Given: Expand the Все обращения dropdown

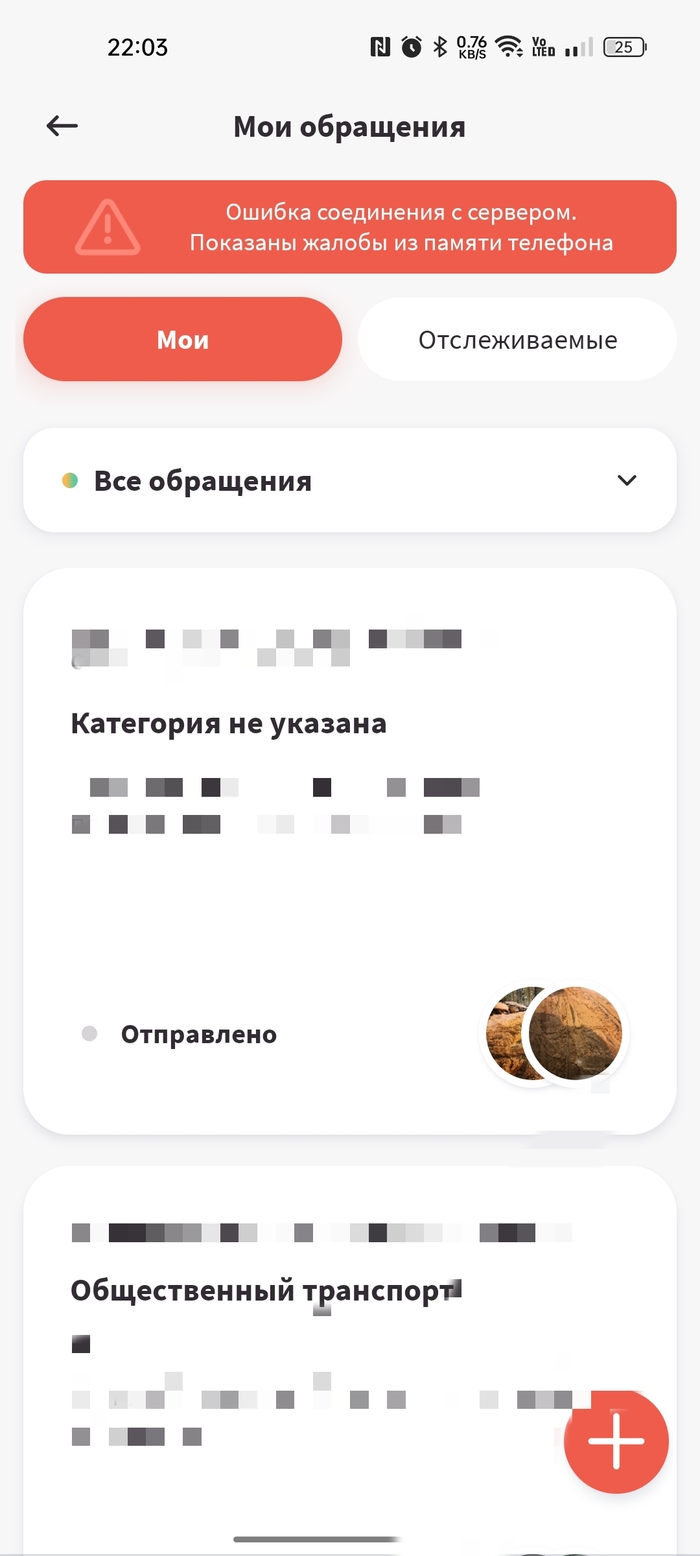Looking at the screenshot, I should (x=350, y=480).
